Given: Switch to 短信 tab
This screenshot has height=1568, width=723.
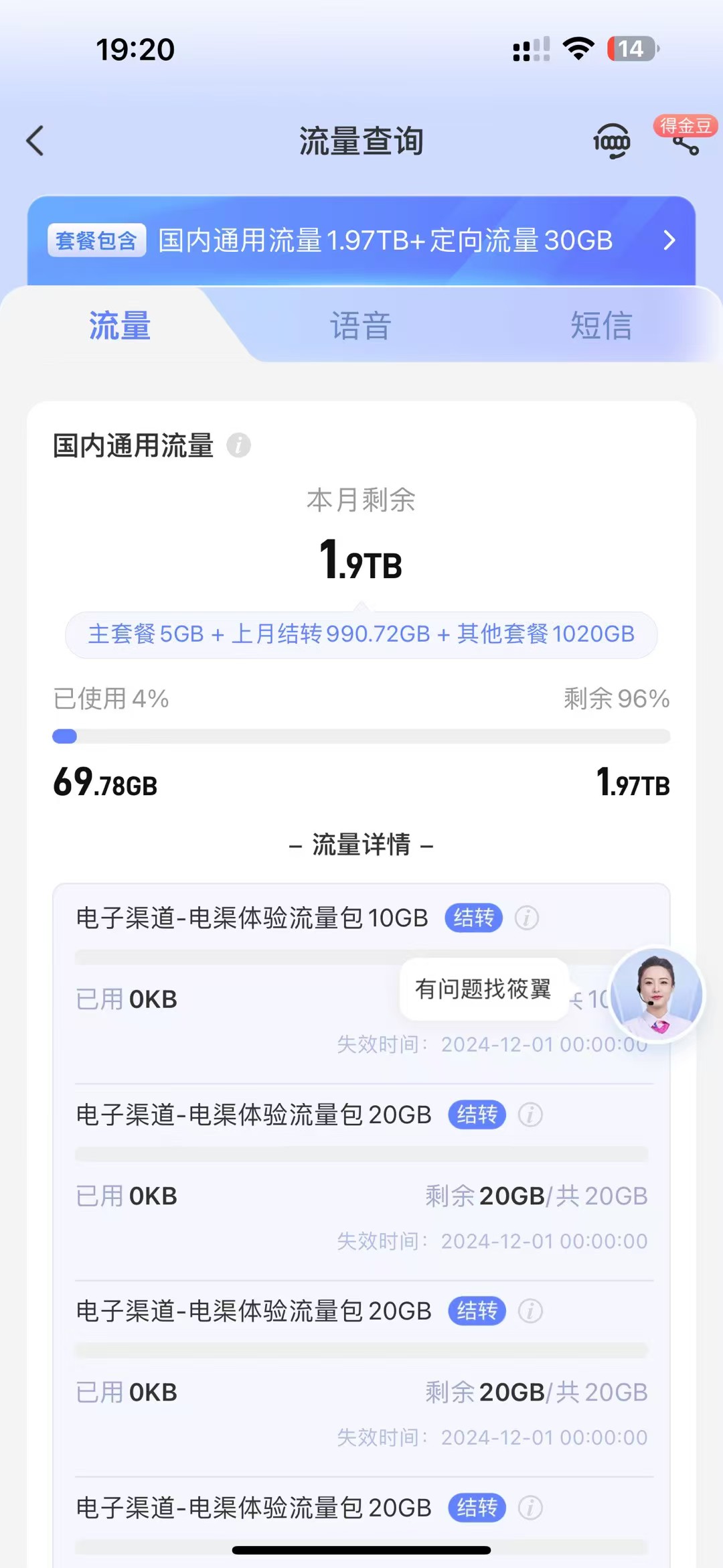Looking at the screenshot, I should [x=600, y=326].
